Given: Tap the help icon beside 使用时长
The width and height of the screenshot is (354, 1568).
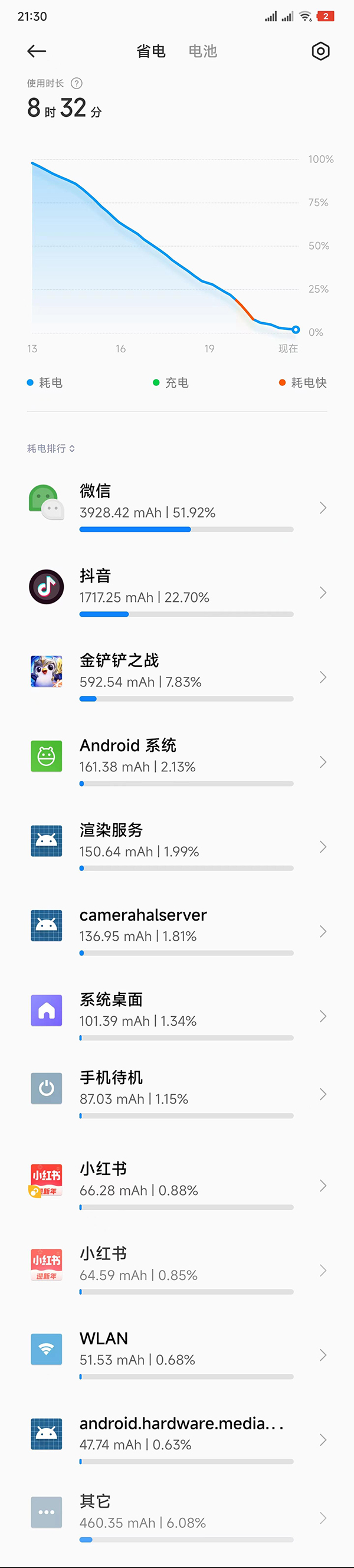Looking at the screenshot, I should (x=77, y=83).
